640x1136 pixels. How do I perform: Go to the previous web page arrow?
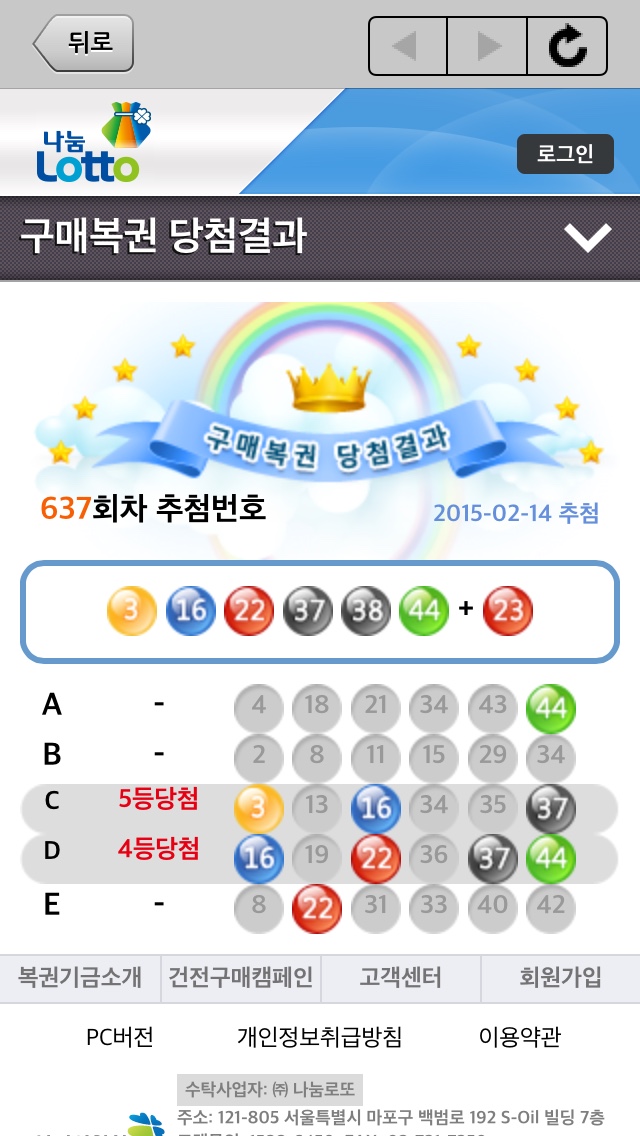click(x=407, y=46)
